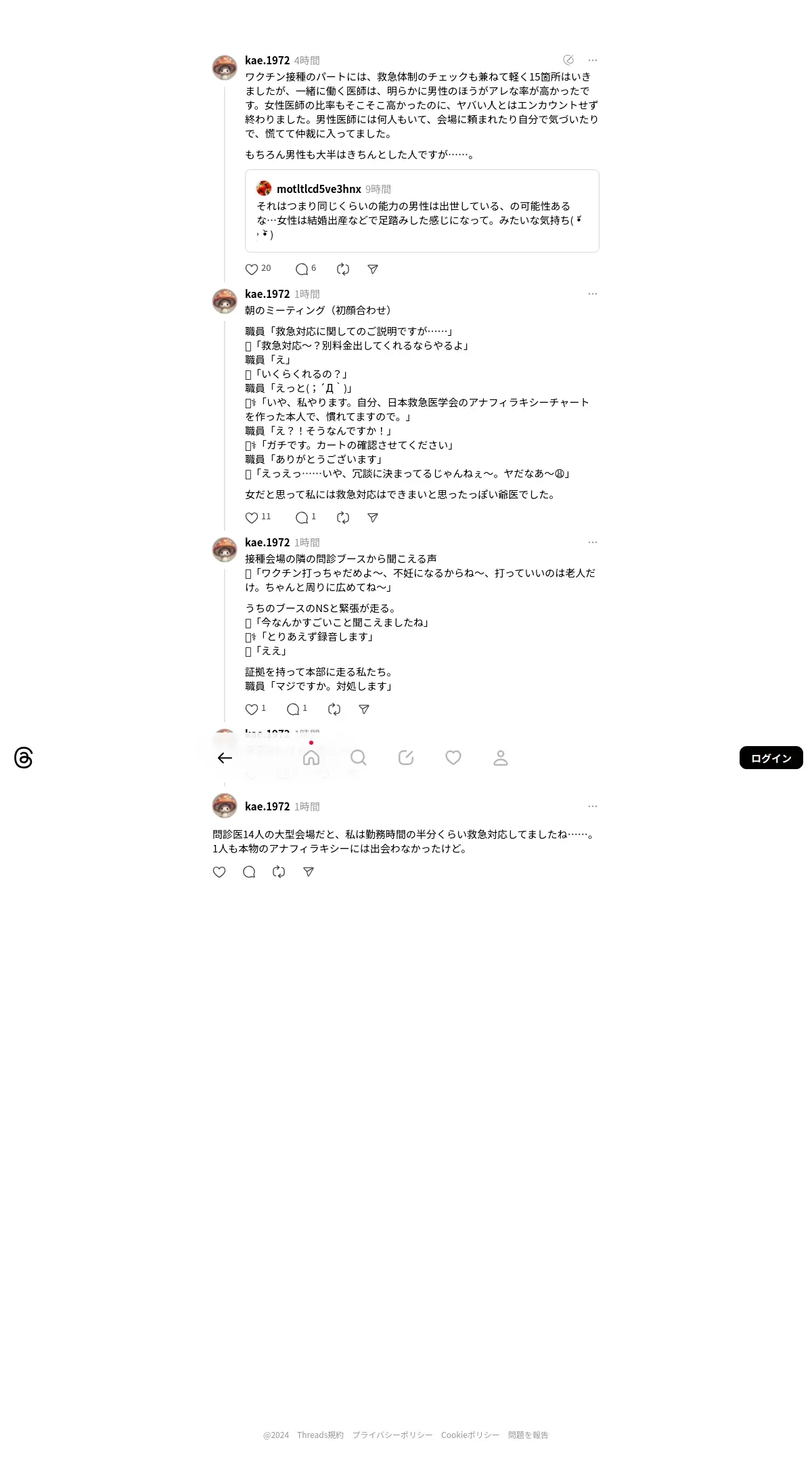The height and width of the screenshot is (1457, 812).
Task: Reply to the 接種会場の隣 post
Action: 293,709
